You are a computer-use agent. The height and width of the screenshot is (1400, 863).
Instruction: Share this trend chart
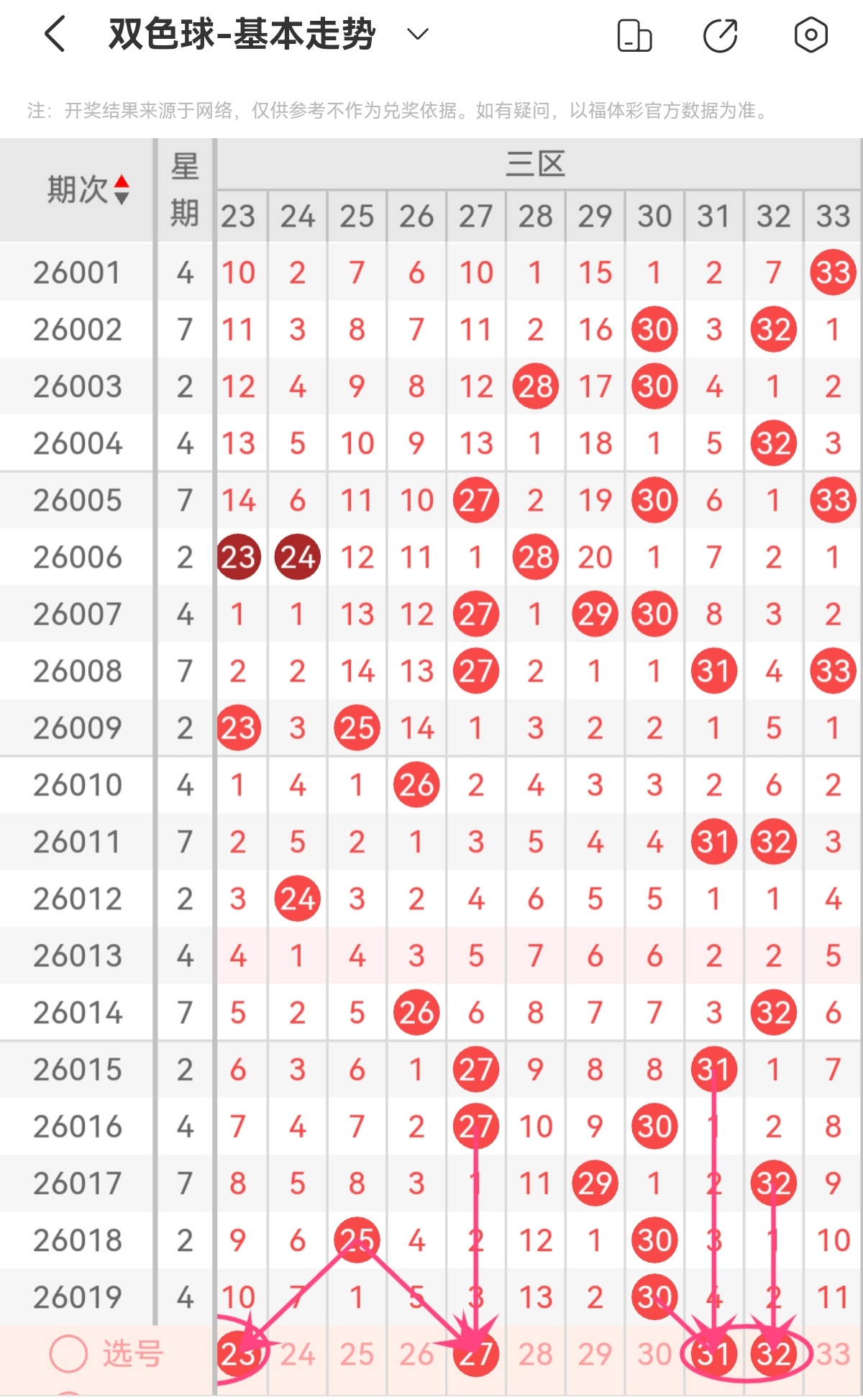click(721, 35)
